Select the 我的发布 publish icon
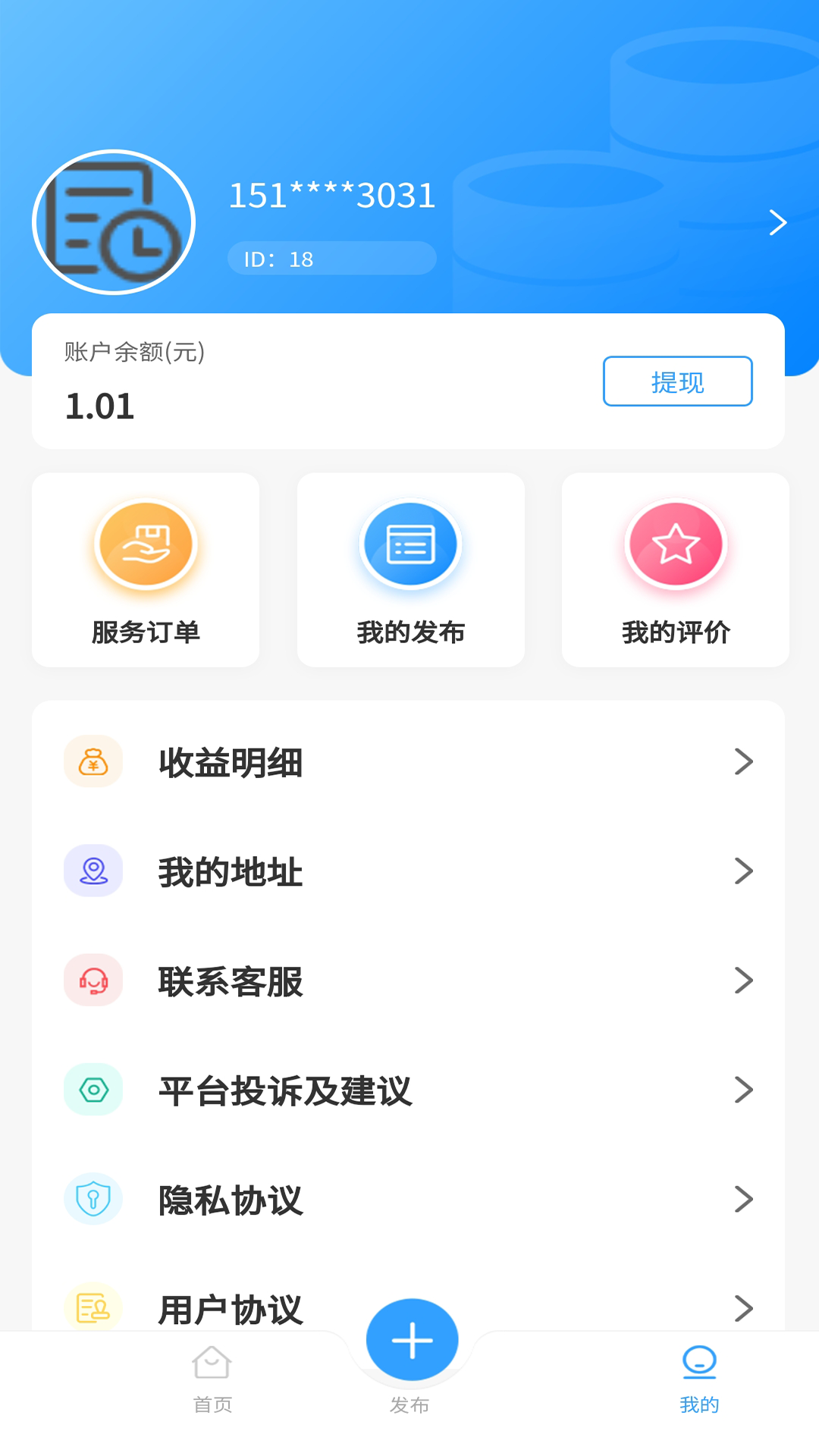This screenshot has width=819, height=1456. [x=409, y=544]
